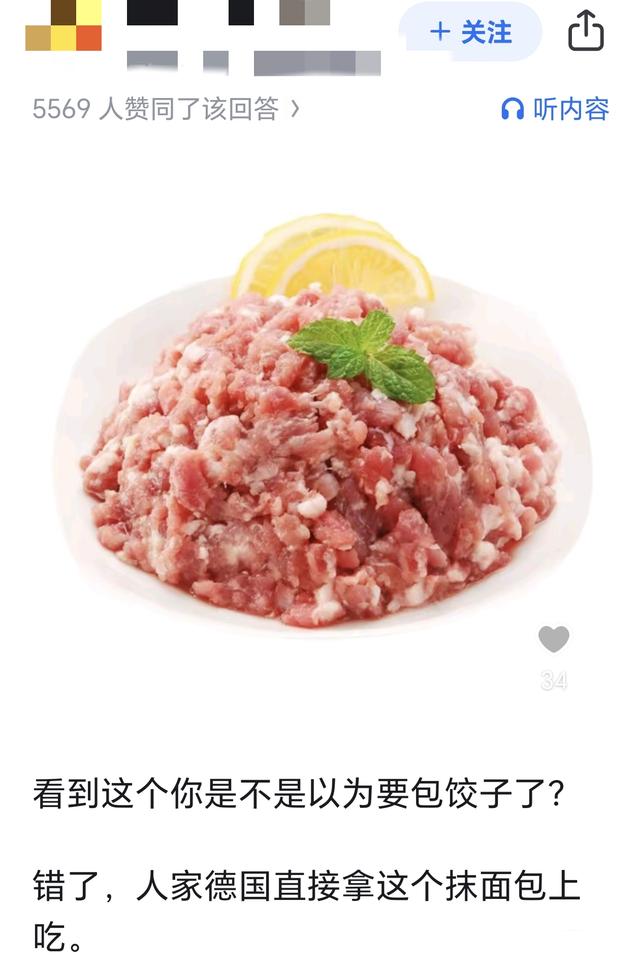
Task: Like the minced meat image
Action: pos(553,640)
